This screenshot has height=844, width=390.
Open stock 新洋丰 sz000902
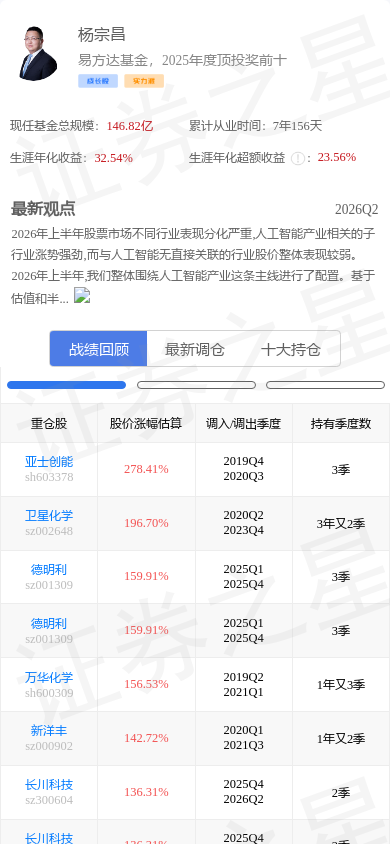click(49, 738)
